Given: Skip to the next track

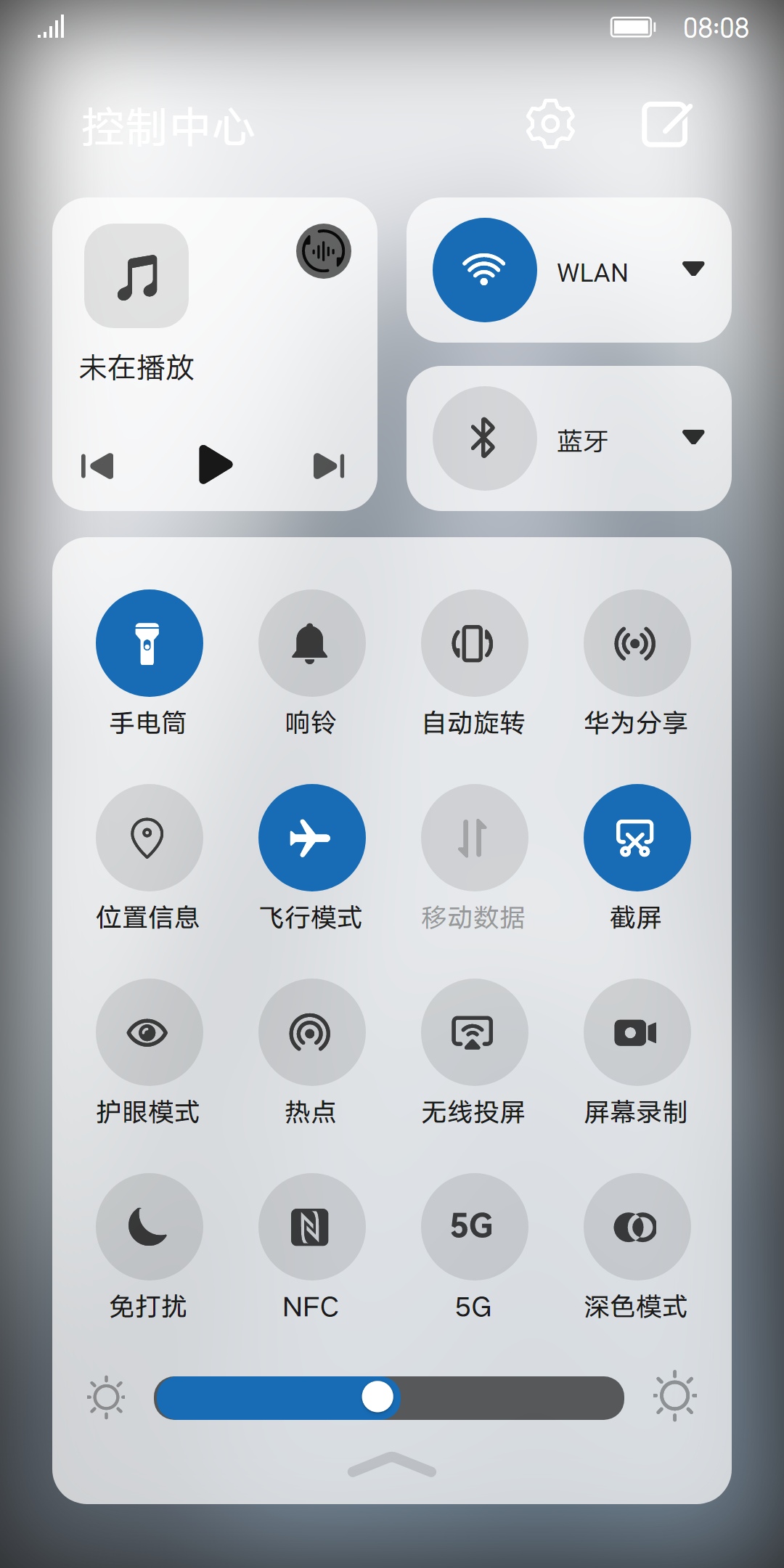Looking at the screenshot, I should click(329, 466).
